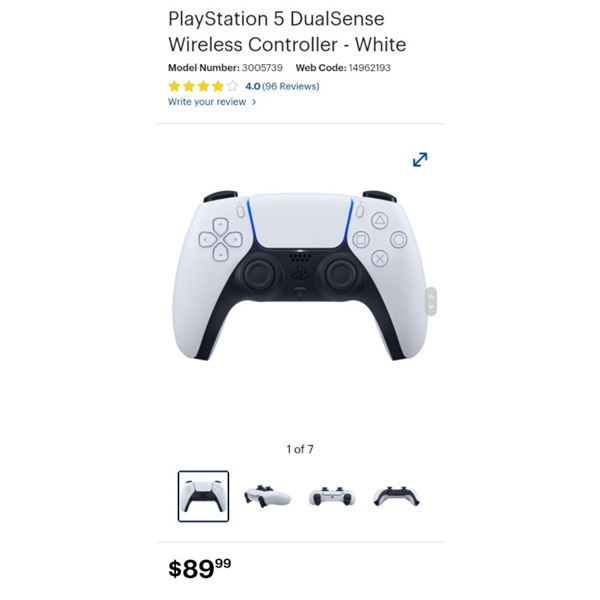This screenshot has width=600, height=600.
Task: Expand the product image to full screen
Action: click(x=420, y=159)
